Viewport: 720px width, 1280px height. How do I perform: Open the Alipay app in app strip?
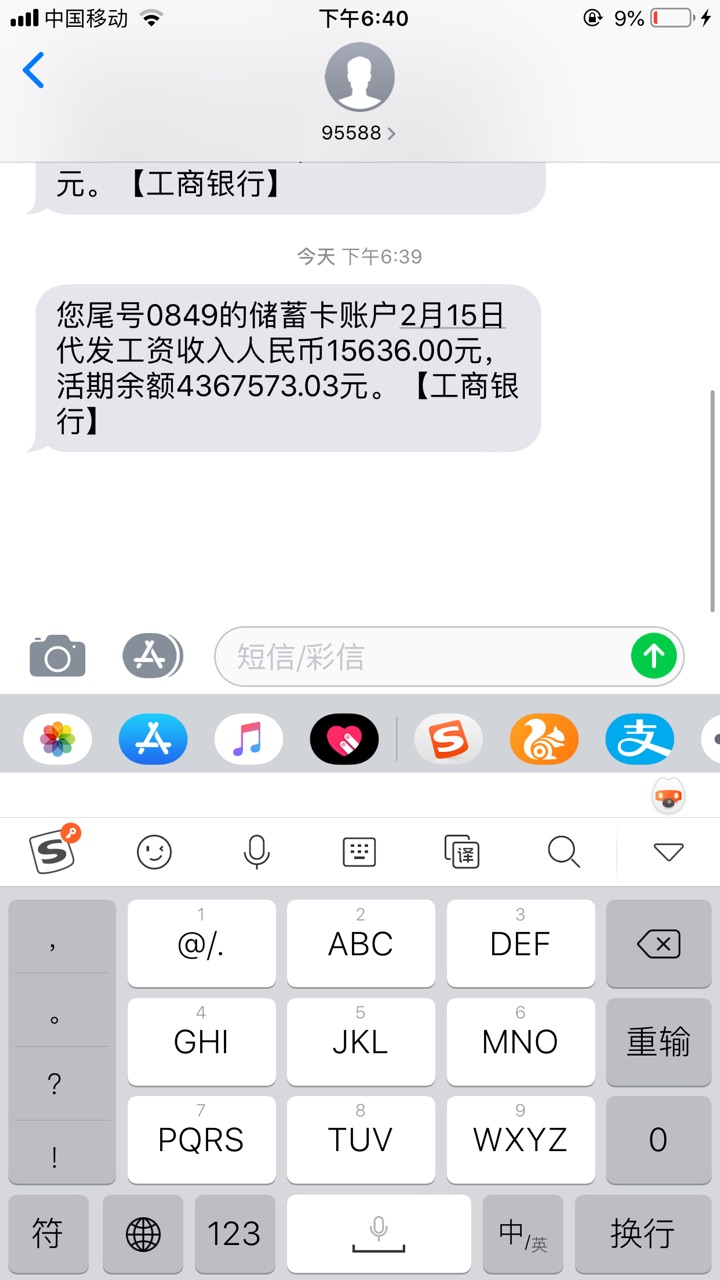click(639, 740)
